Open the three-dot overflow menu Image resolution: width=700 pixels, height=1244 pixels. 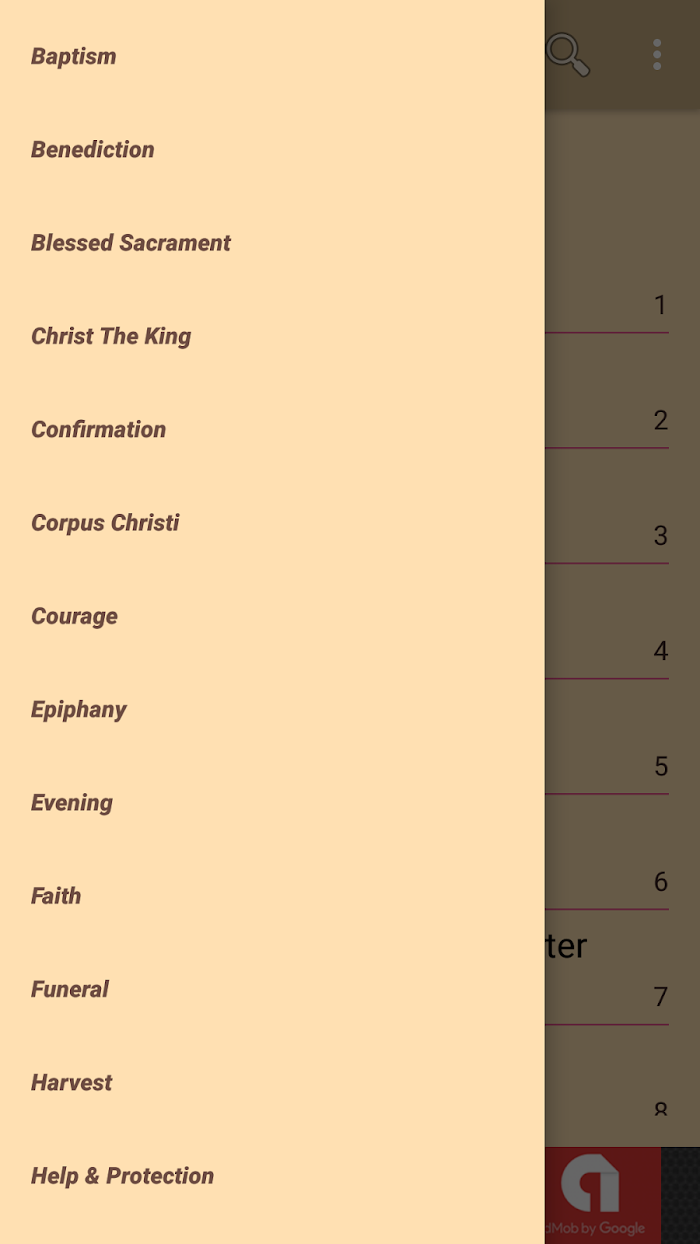(x=657, y=54)
